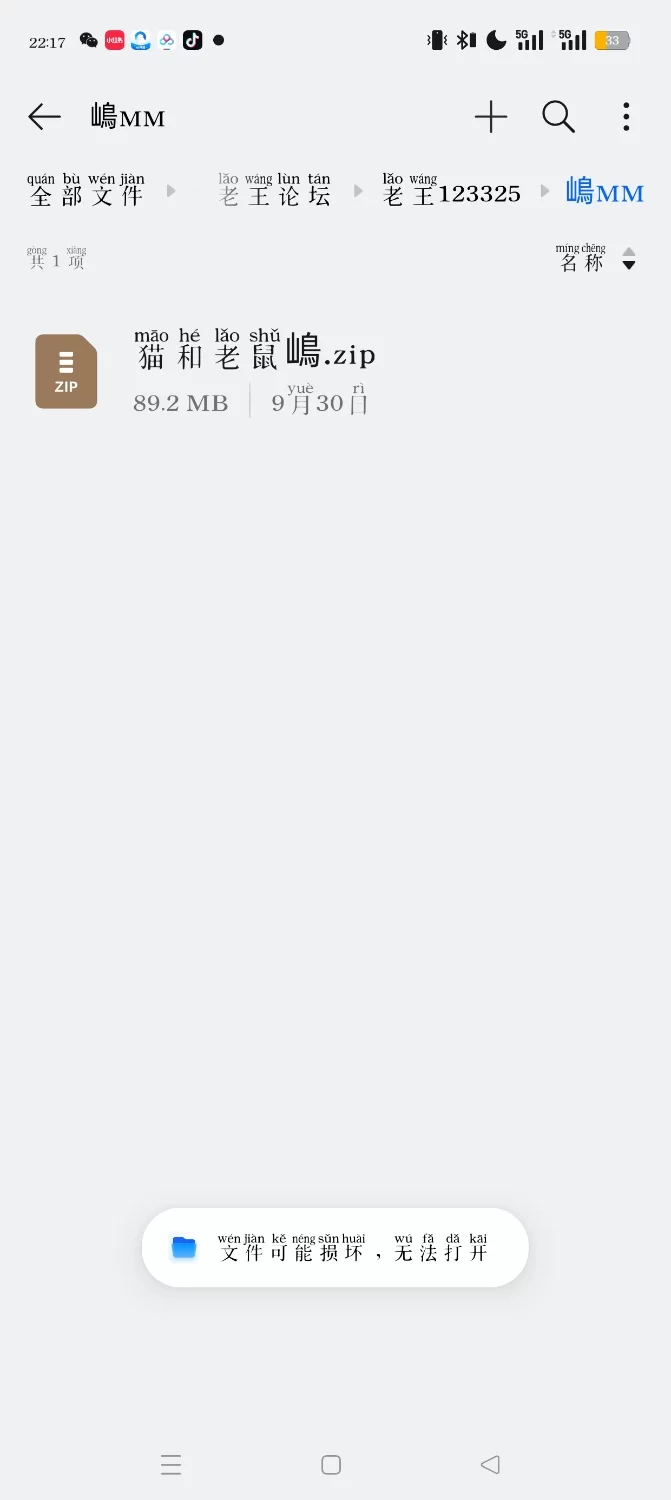The width and height of the screenshot is (671, 1500).
Task: Go back using the top-left arrow
Action: tap(44, 117)
